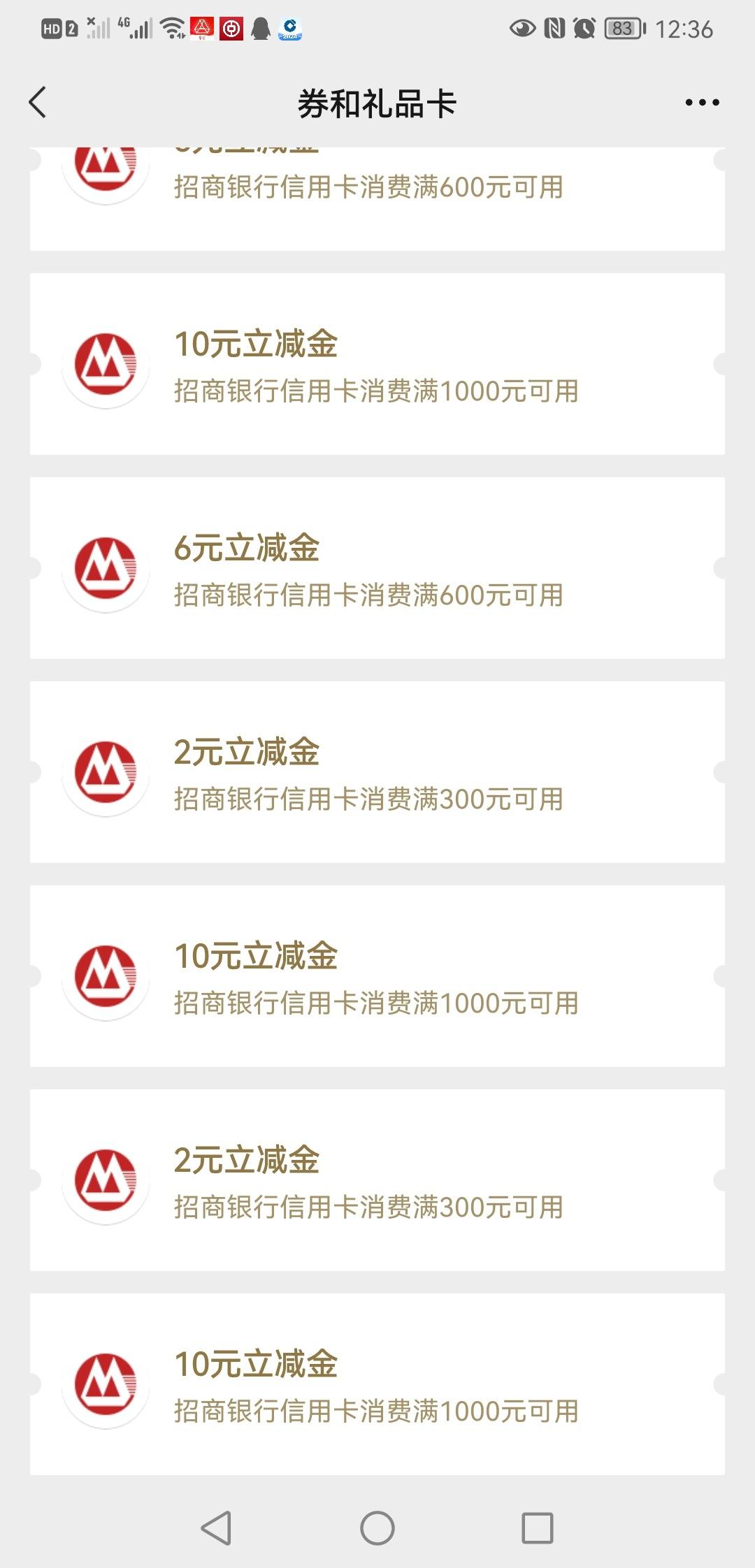Go back from 券和礼品卡 page

tap(38, 103)
